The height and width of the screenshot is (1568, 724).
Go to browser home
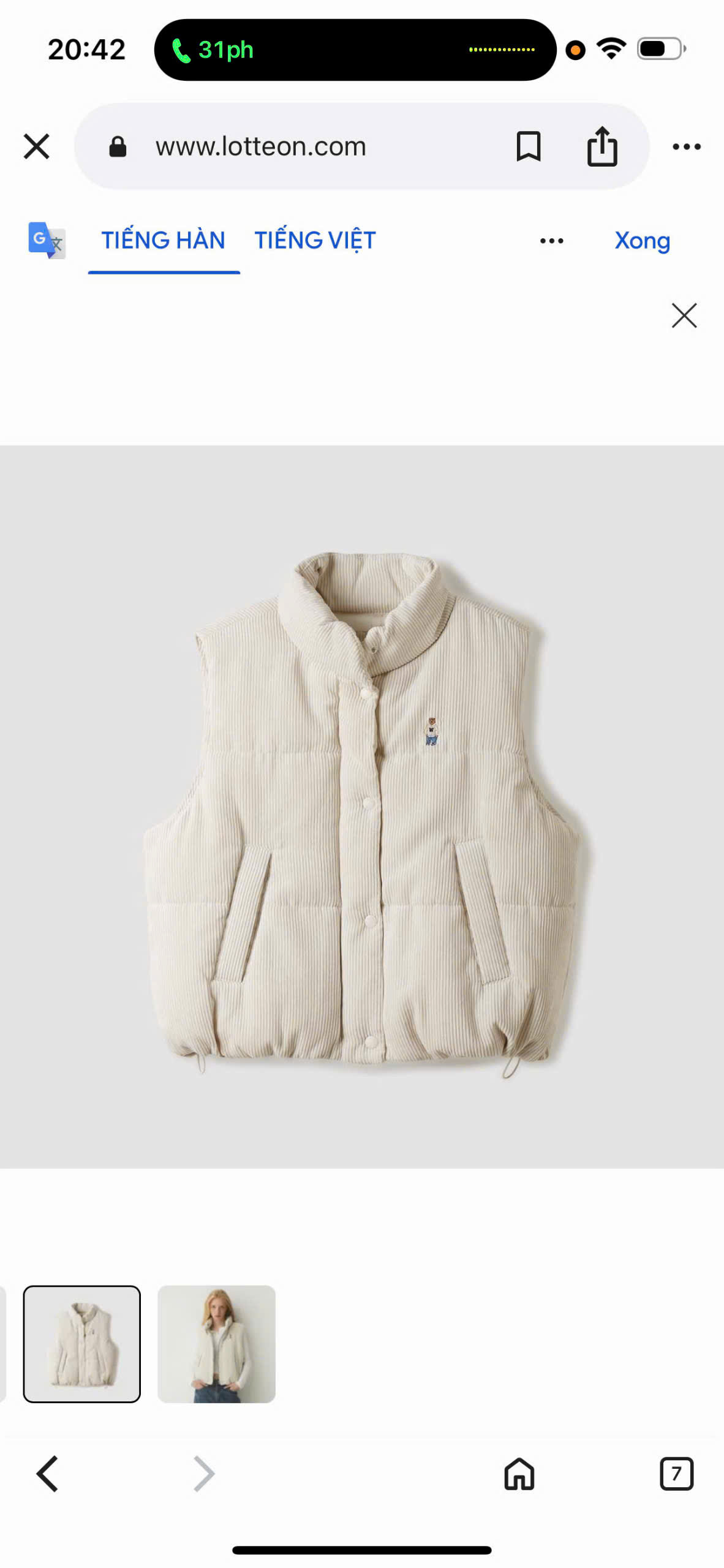point(519,1473)
